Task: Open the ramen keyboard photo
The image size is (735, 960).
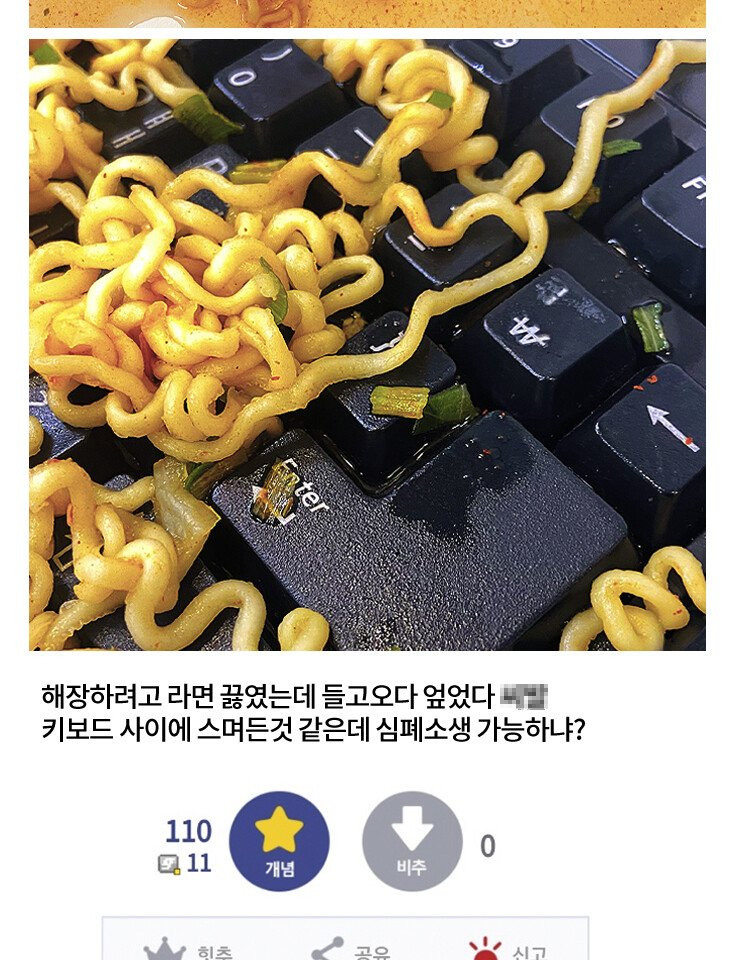Action: pyautogui.click(x=367, y=345)
